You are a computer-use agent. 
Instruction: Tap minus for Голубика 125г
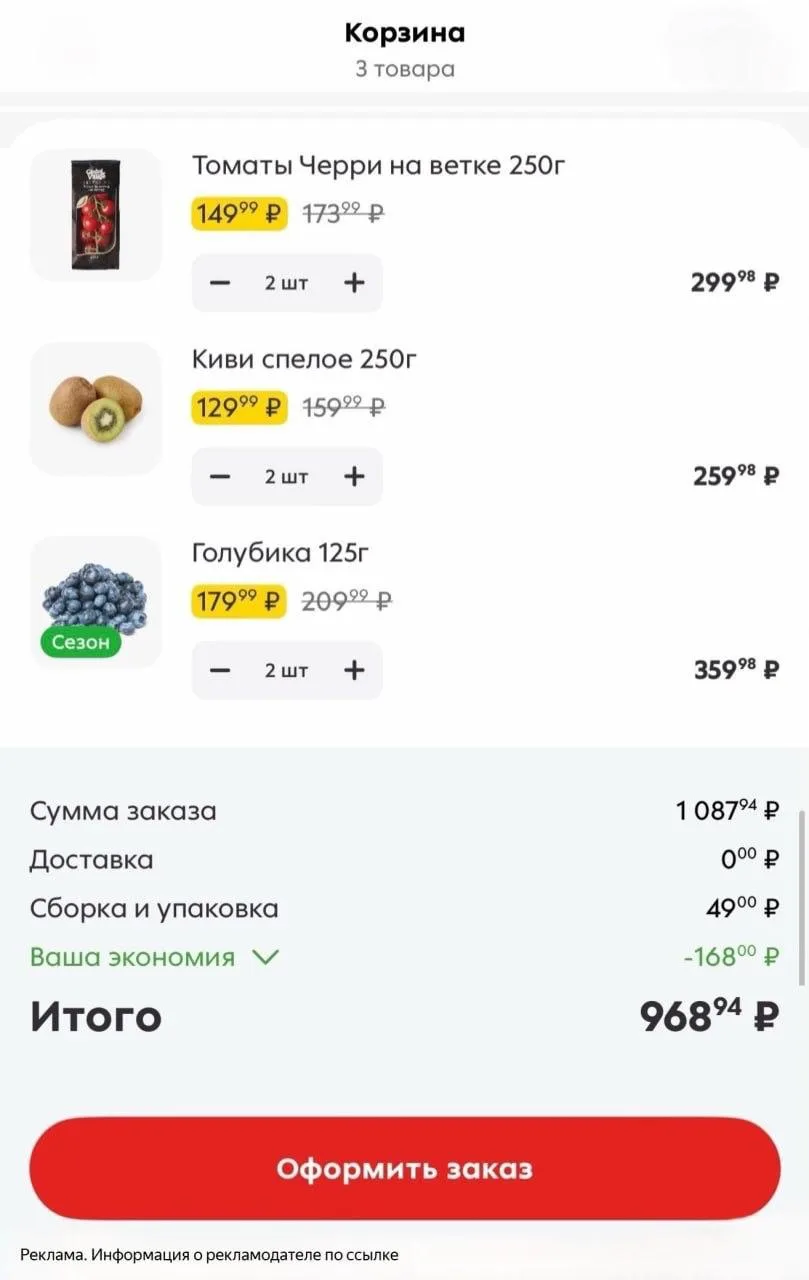point(220,670)
